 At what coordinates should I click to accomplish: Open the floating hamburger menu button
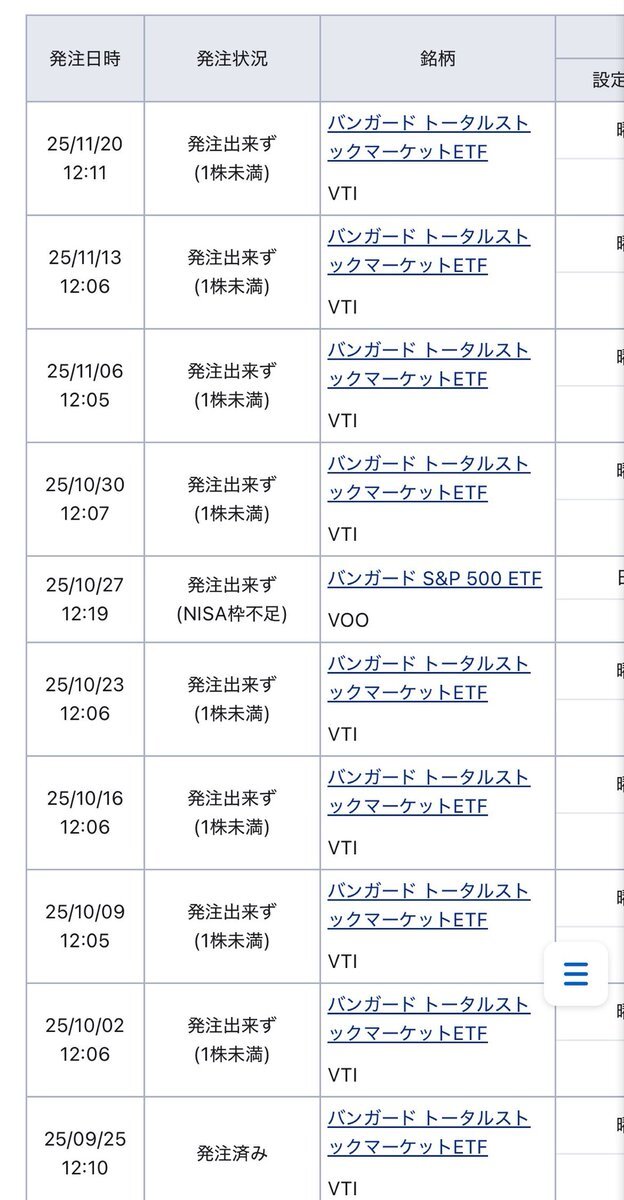click(x=575, y=973)
